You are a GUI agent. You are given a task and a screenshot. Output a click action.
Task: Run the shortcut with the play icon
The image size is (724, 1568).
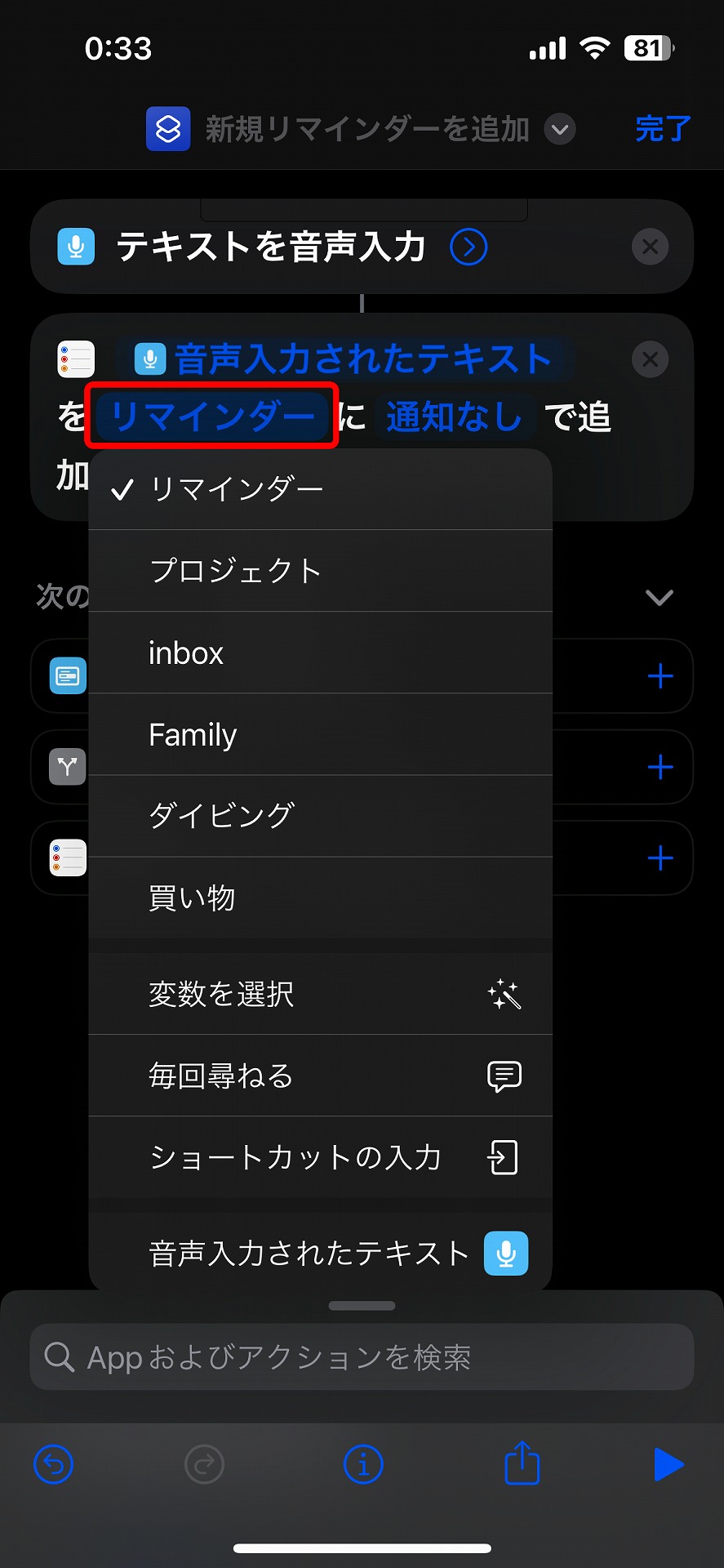click(x=668, y=1464)
